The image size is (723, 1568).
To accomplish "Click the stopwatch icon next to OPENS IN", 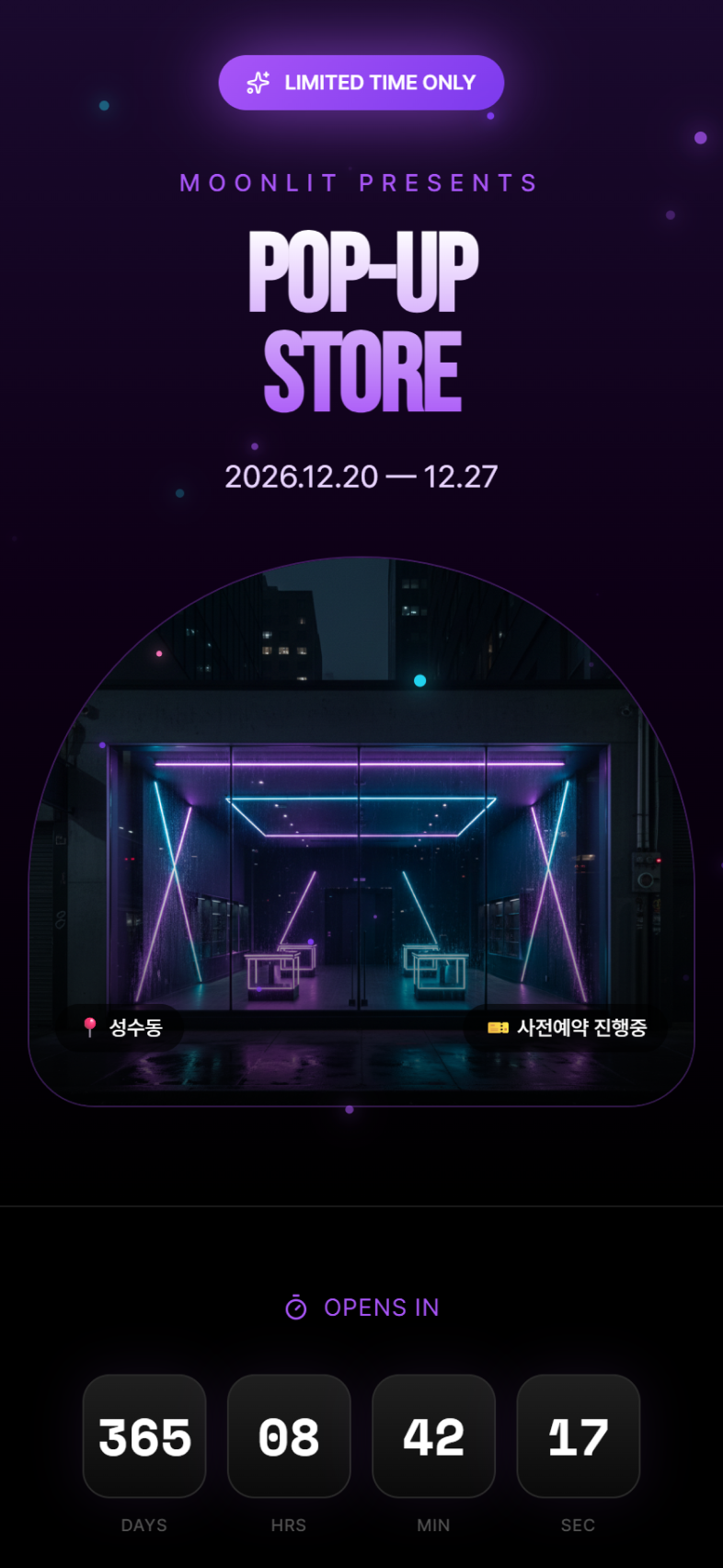I will (x=295, y=1307).
